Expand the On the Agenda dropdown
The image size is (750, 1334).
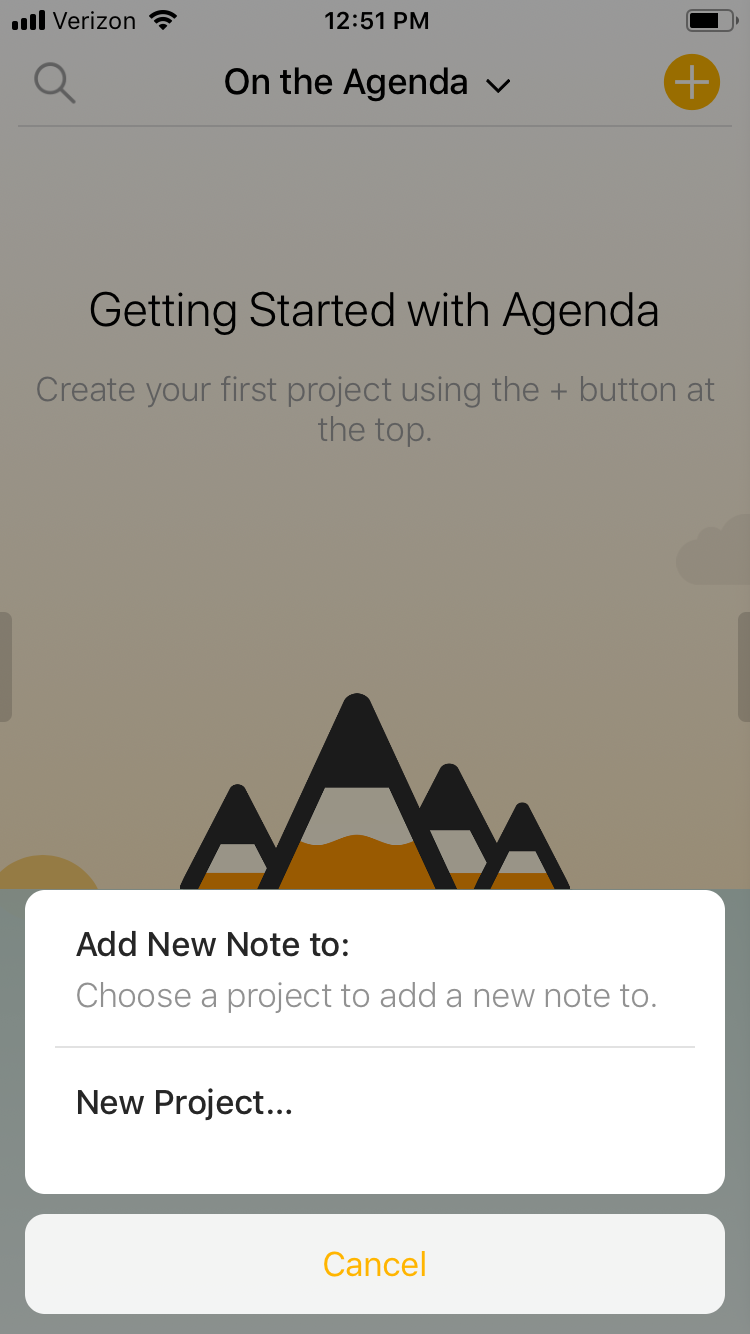367,83
